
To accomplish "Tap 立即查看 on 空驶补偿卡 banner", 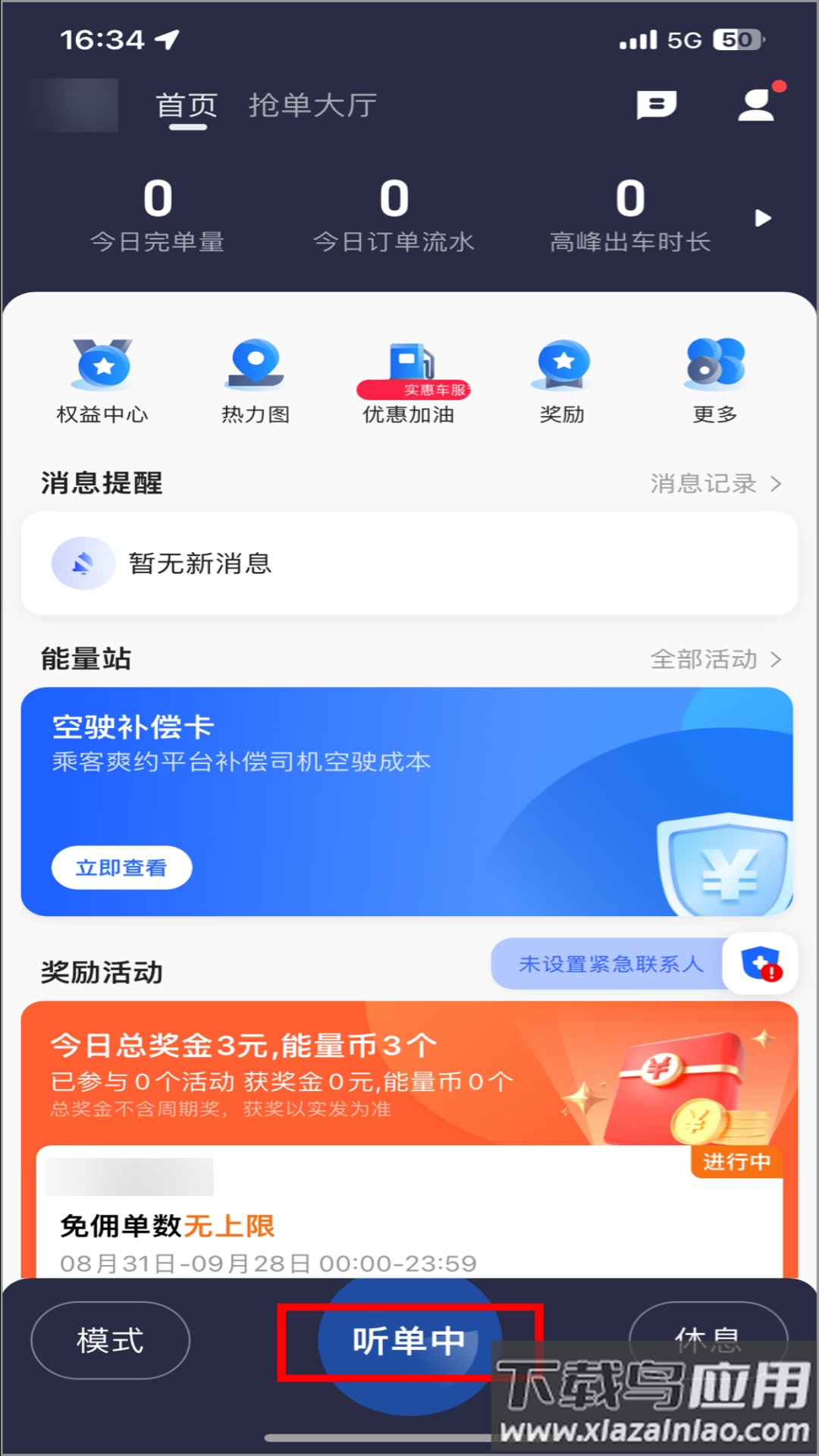I will [121, 868].
